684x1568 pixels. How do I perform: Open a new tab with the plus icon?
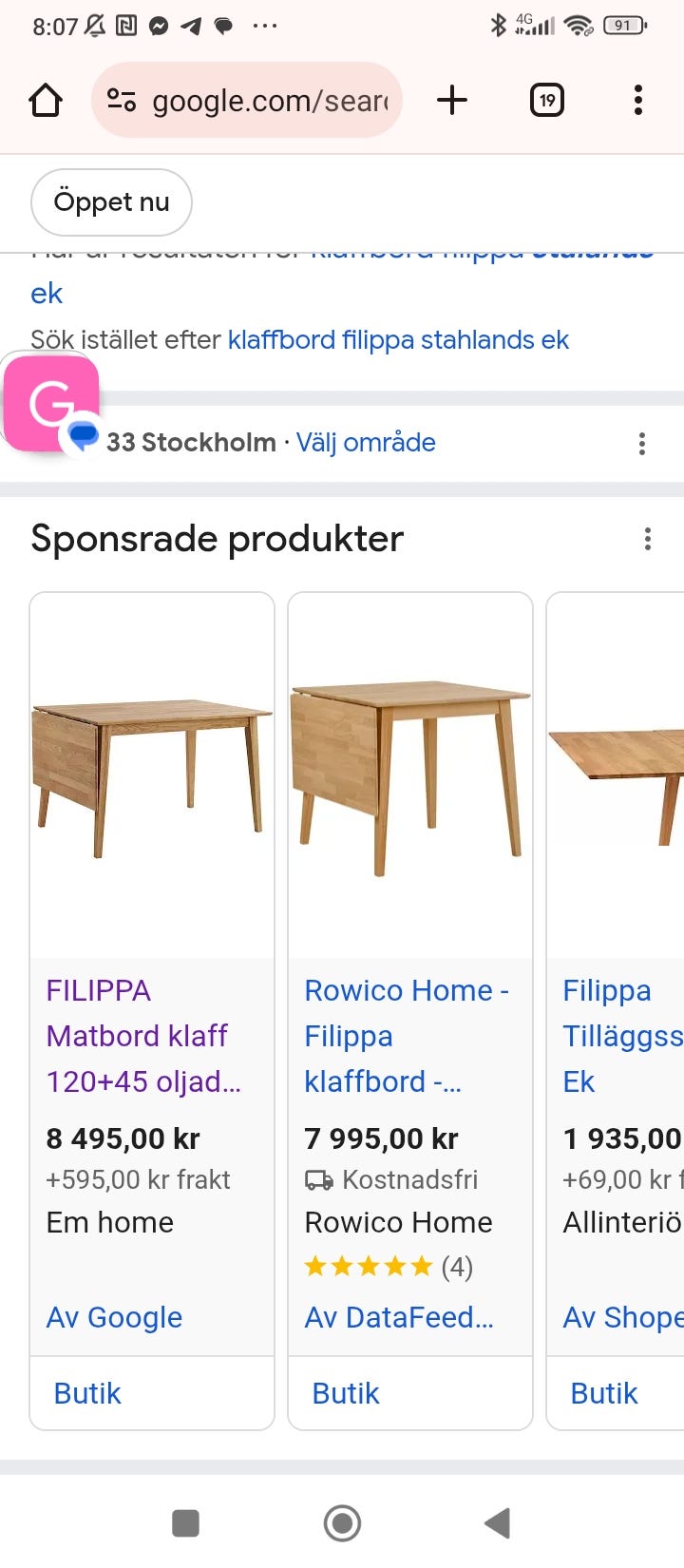[x=453, y=99]
